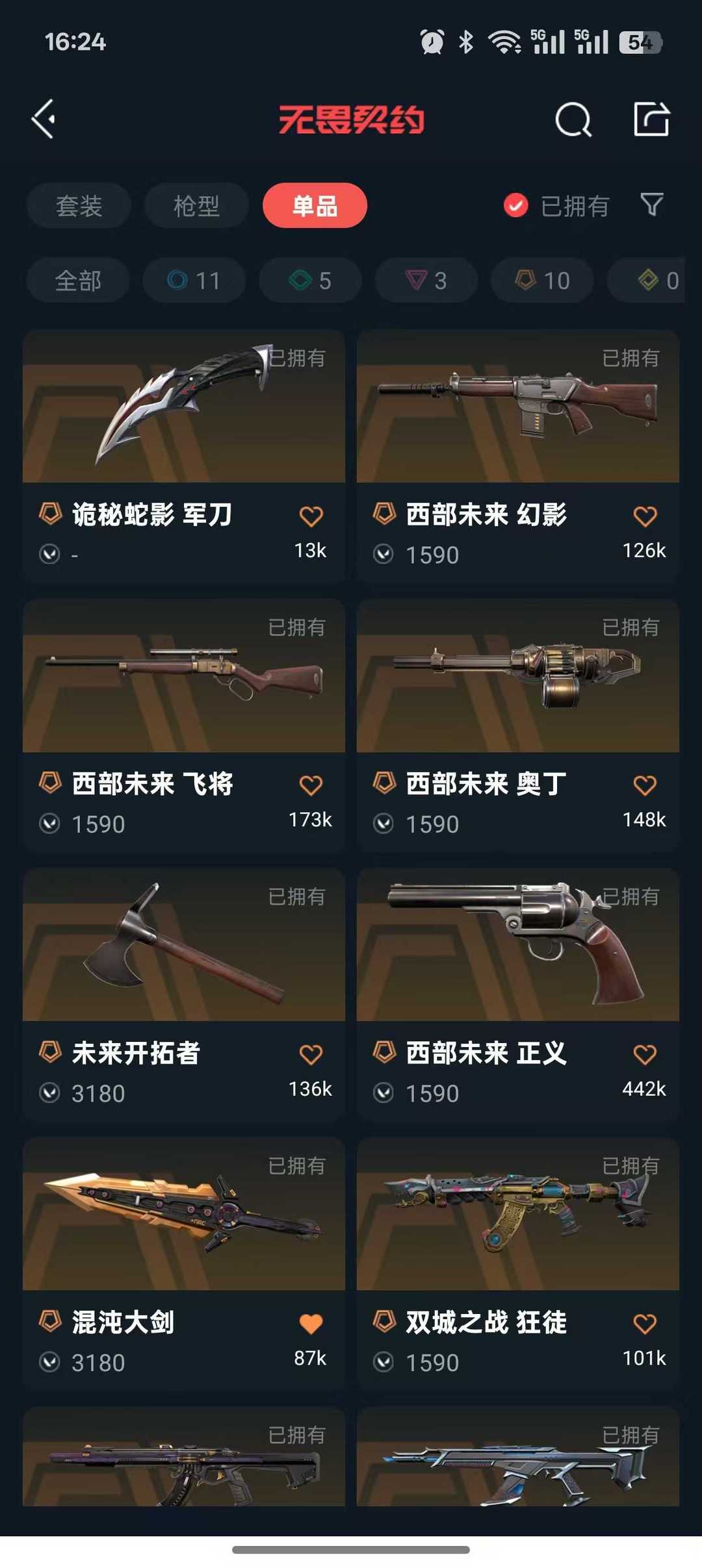Switch to the 枪型 tab
This screenshot has width=702, height=1568.
(196, 206)
